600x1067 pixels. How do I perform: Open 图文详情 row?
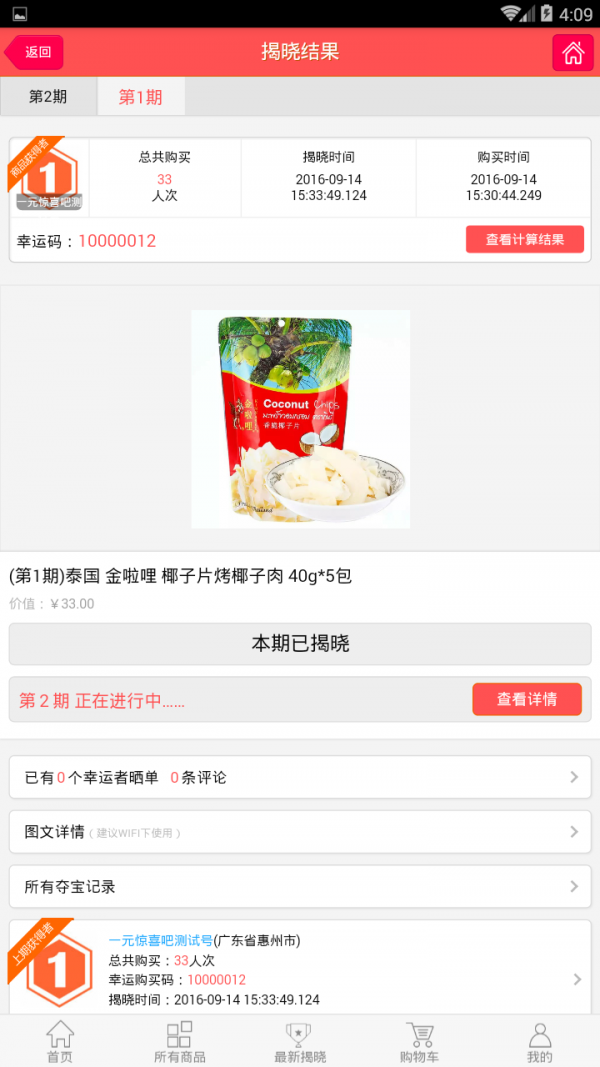[x=300, y=832]
